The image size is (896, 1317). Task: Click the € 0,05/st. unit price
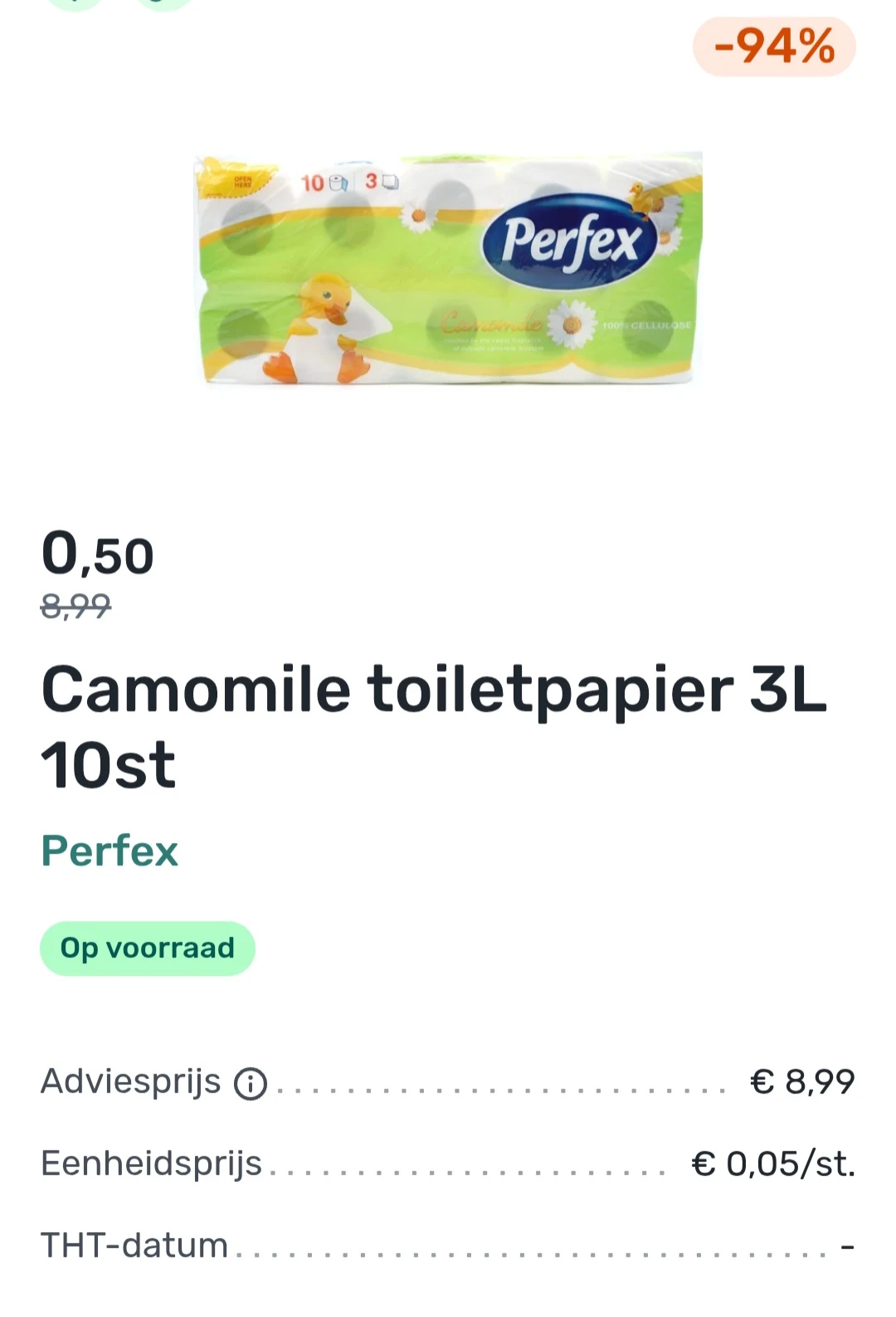click(773, 1163)
